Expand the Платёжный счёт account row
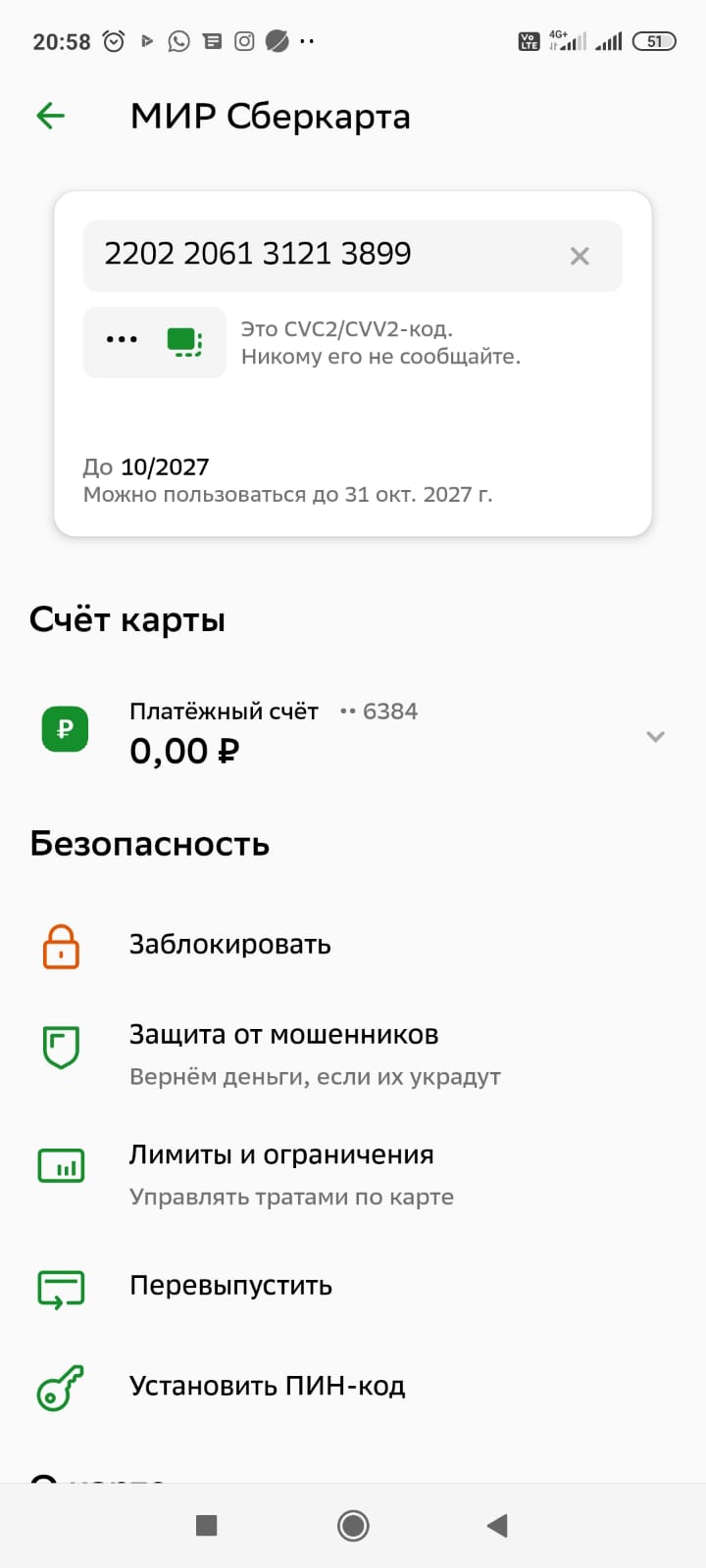Viewport: 706px width, 1568px height. 655,736
